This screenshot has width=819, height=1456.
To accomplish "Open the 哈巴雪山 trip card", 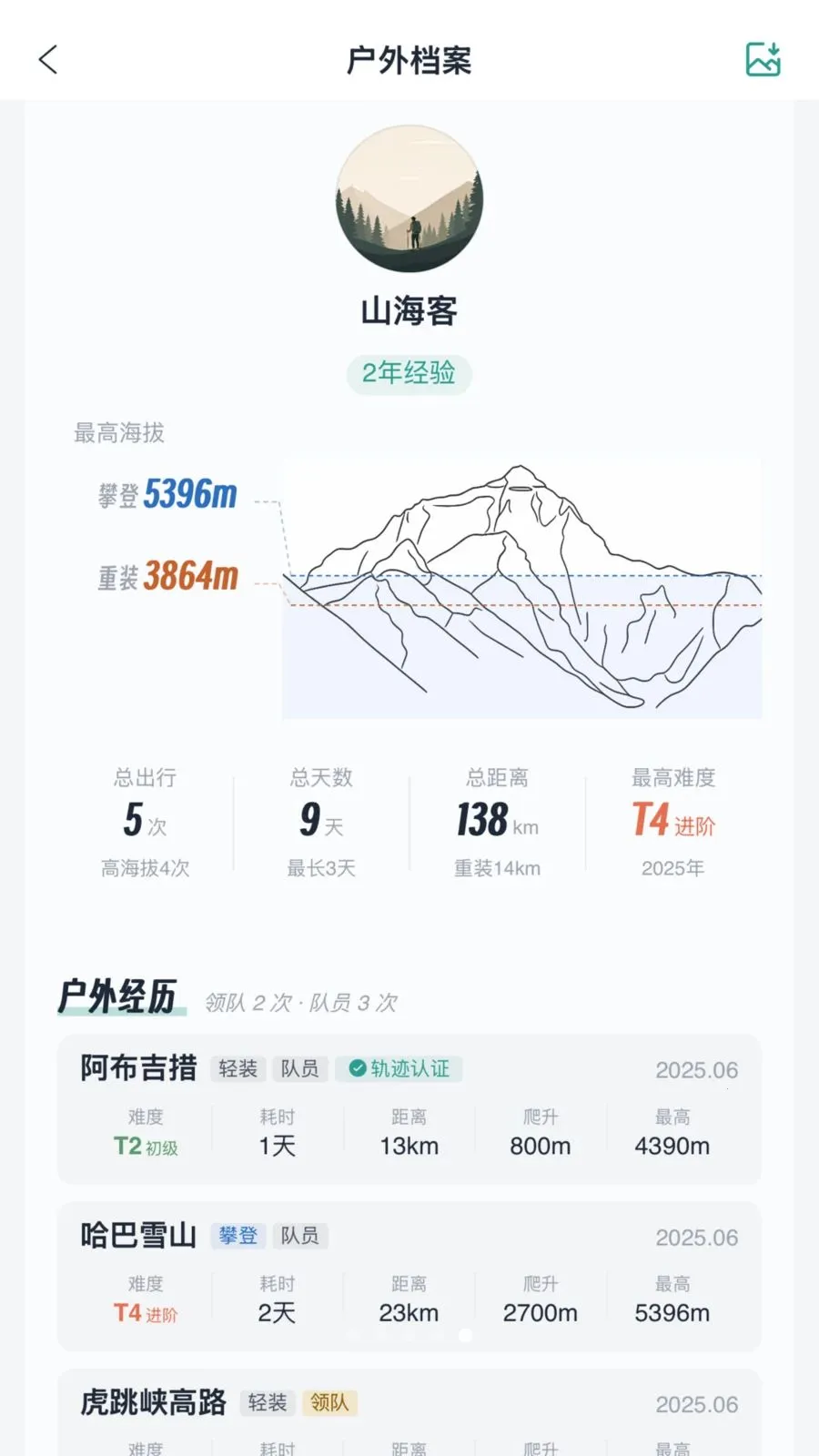I will click(x=409, y=1276).
